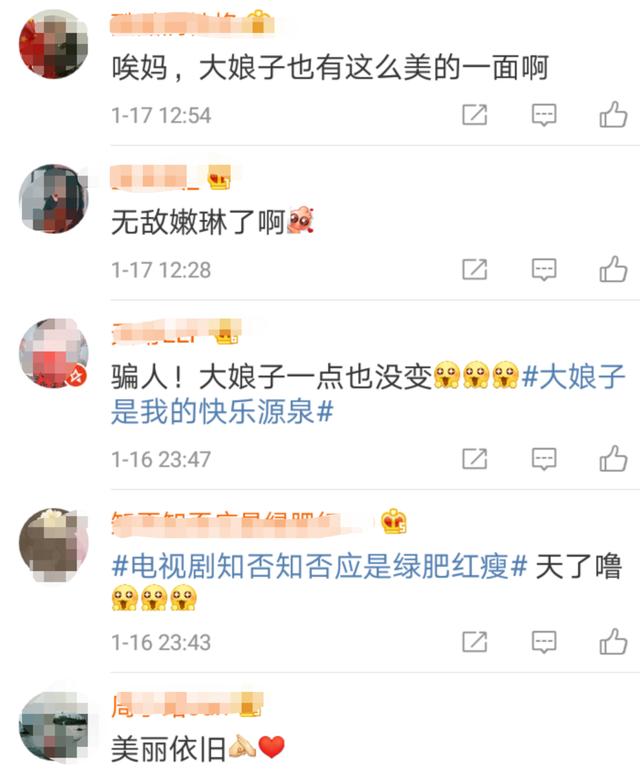Reply to the comment posted at 1-16 23:43

[543, 641]
